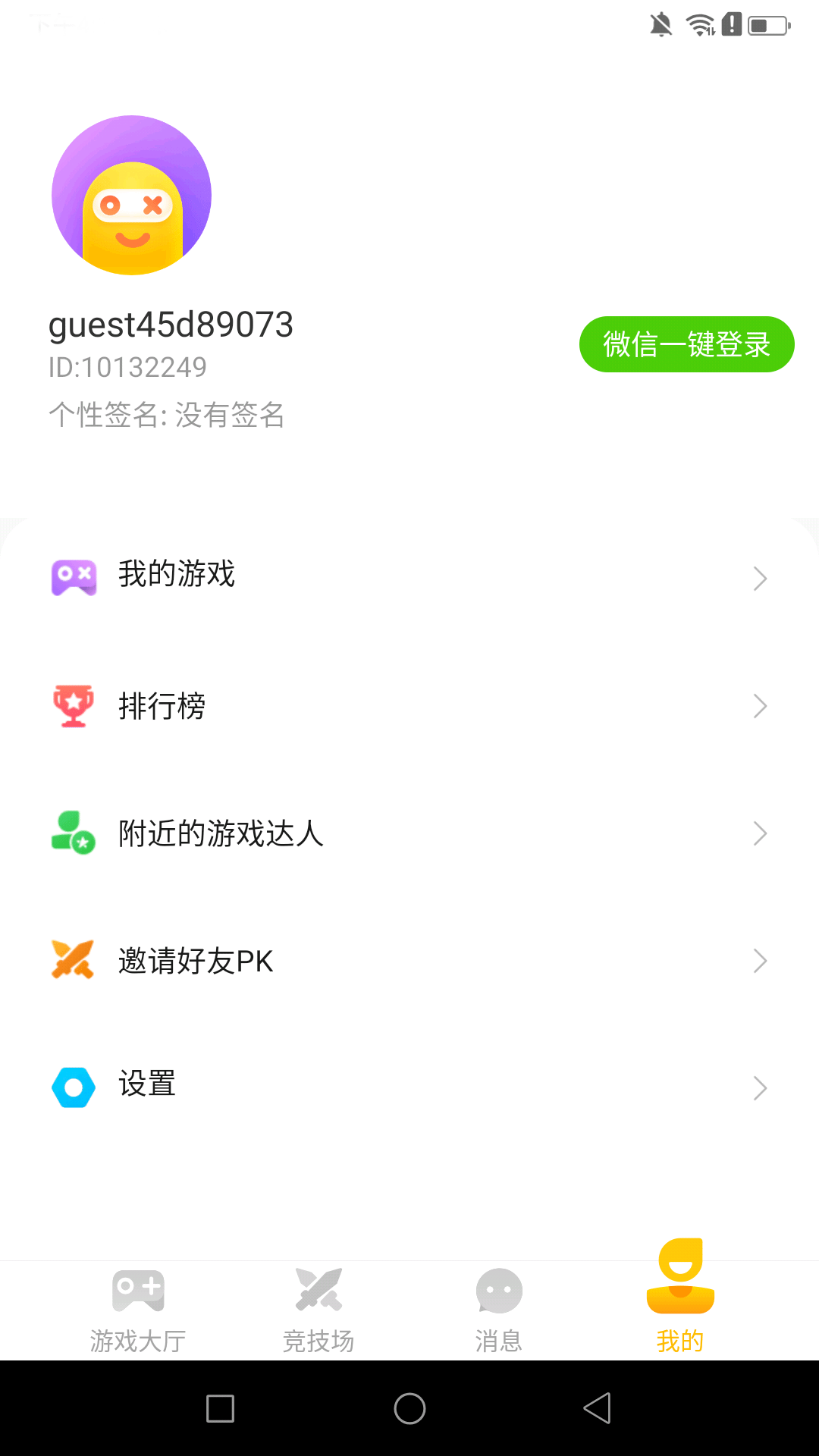Select the red trophy icon for 排行榜

(72, 705)
